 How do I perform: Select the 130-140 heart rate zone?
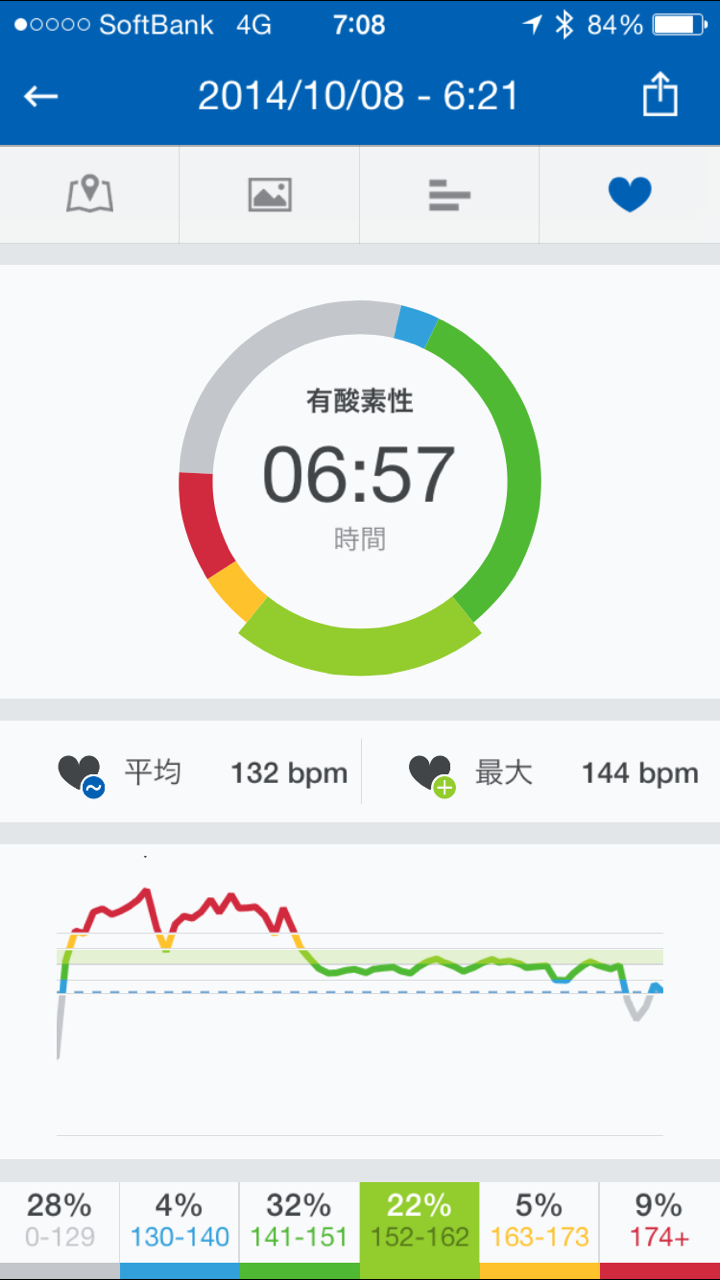pos(180,1222)
